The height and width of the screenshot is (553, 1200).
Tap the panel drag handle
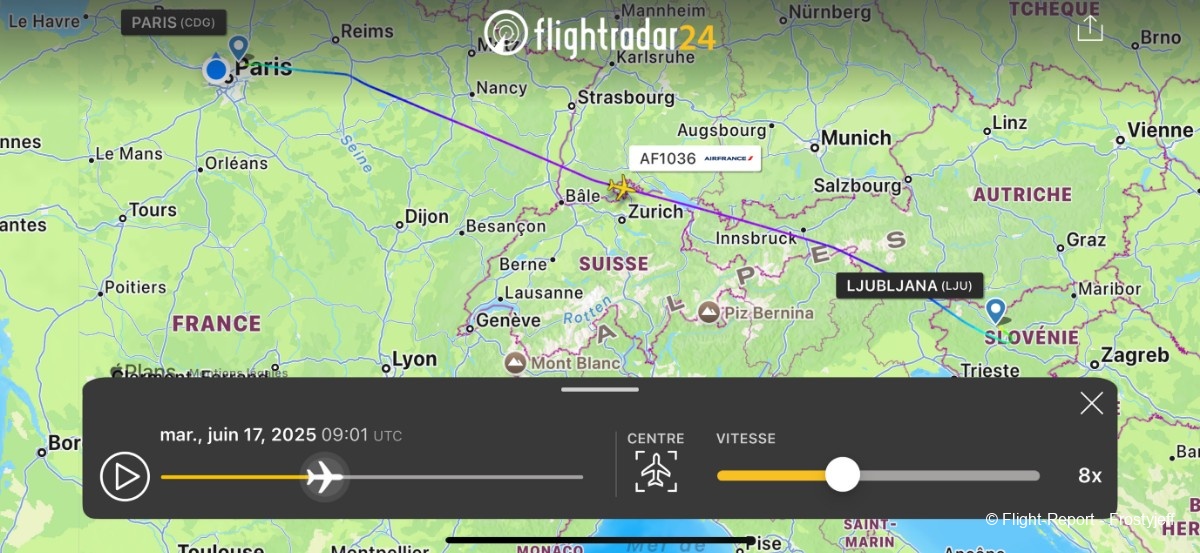600,389
